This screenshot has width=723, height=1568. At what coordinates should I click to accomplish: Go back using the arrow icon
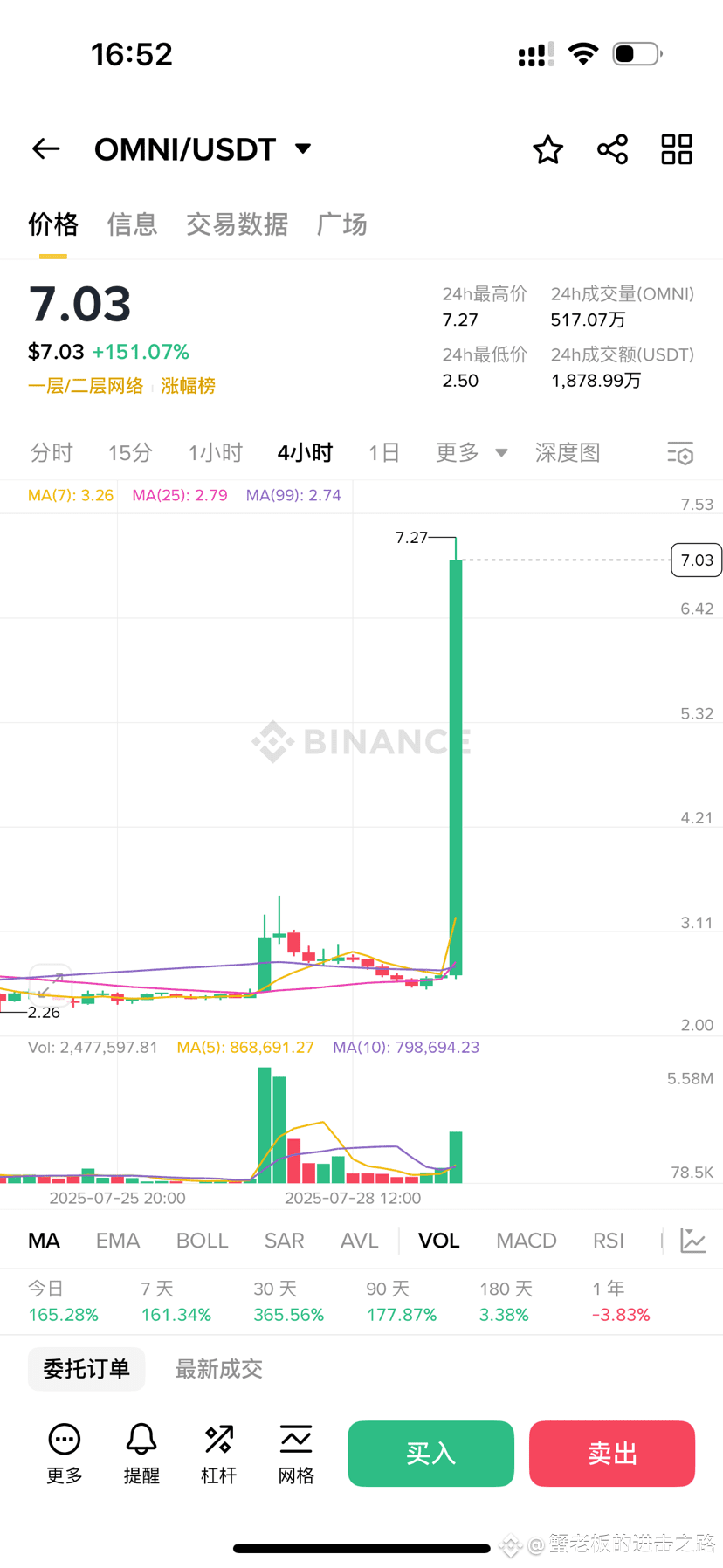click(x=46, y=149)
